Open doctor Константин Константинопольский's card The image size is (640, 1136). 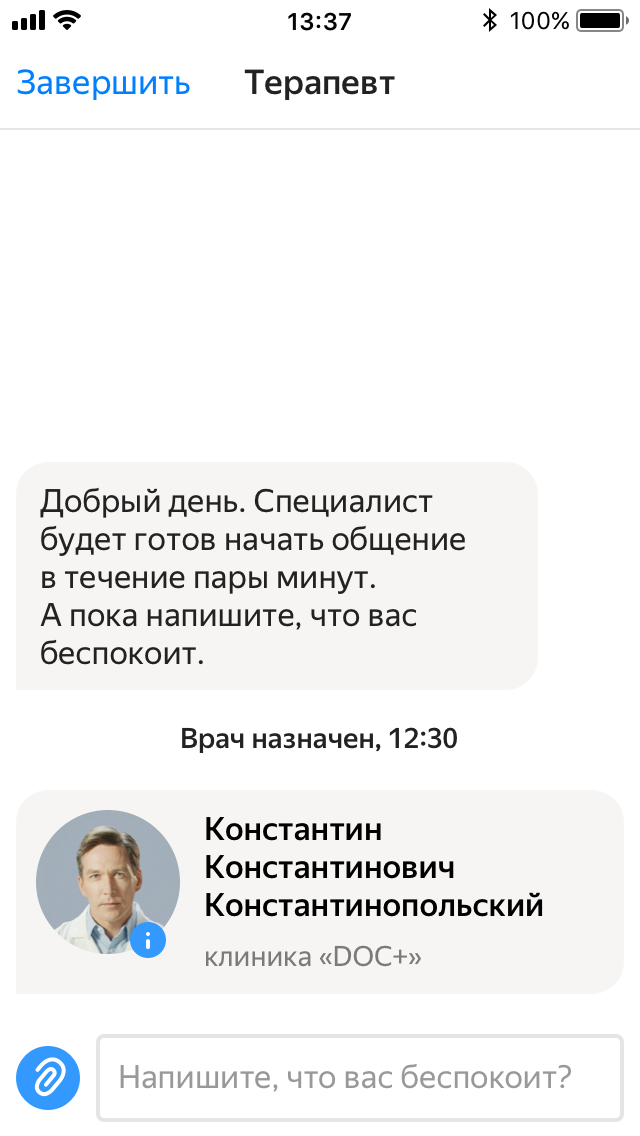click(373, 882)
